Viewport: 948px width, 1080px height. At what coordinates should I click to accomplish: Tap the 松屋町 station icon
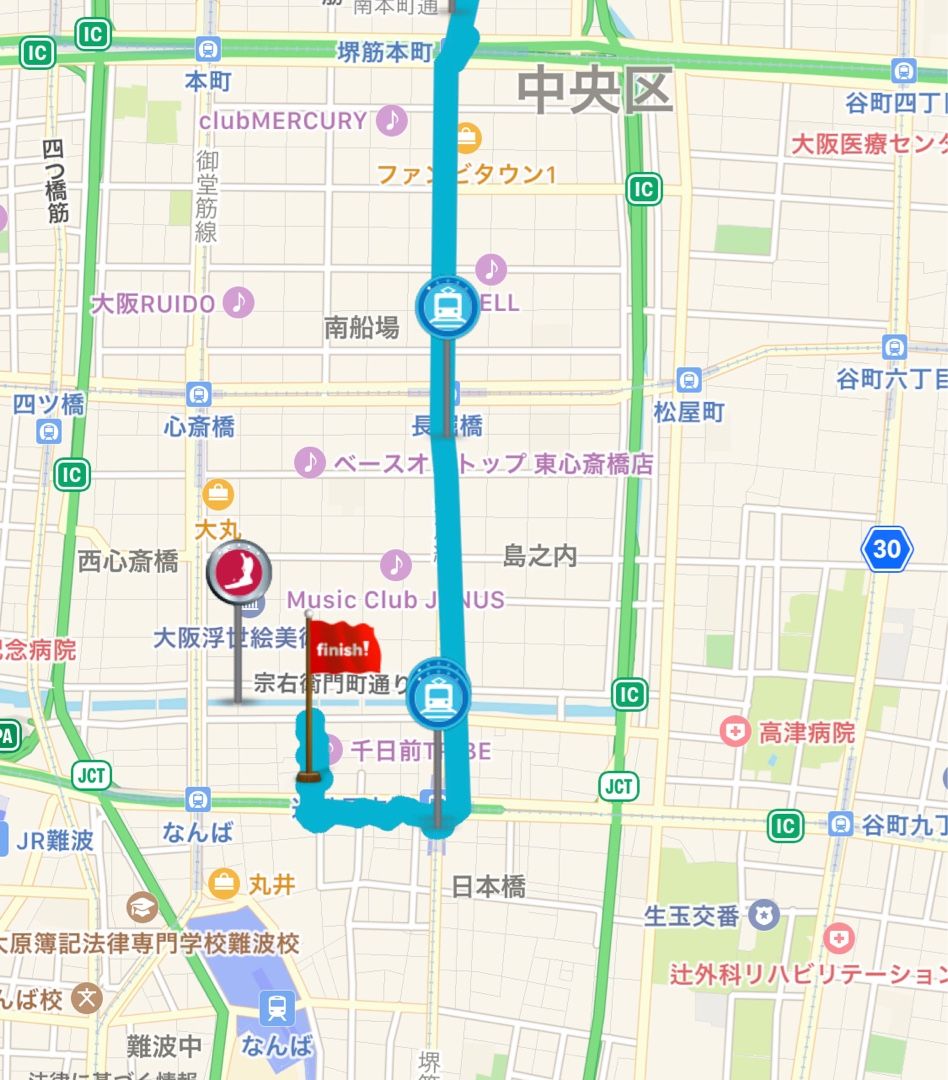tap(688, 380)
